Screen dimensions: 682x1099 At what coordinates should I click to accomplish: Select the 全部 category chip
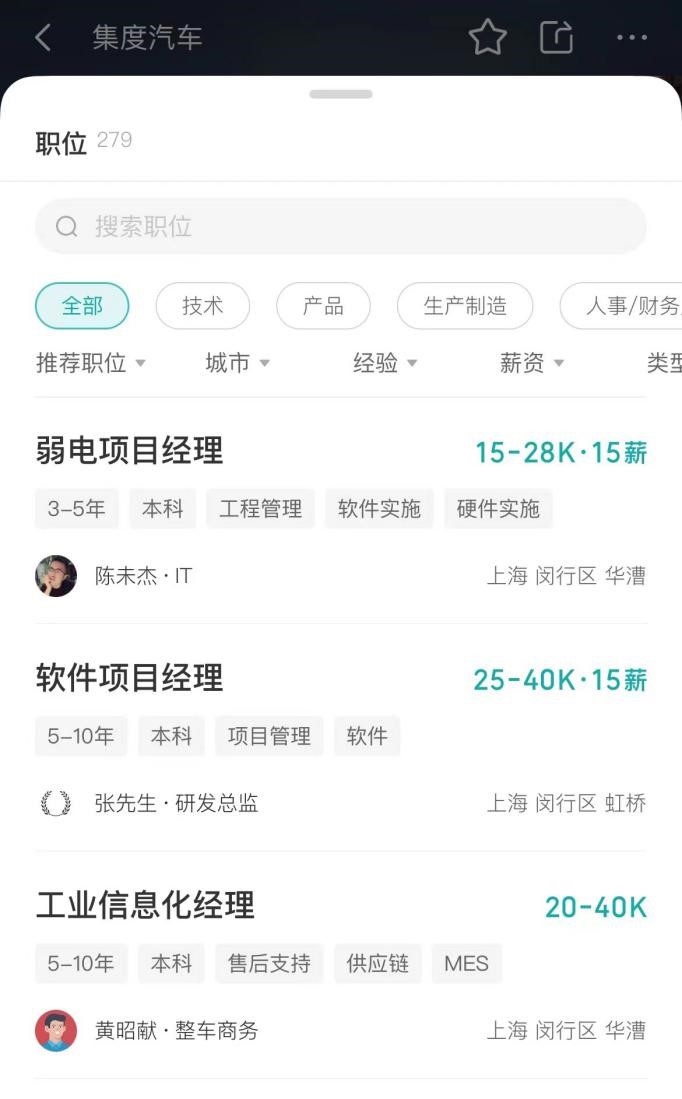pyautogui.click(x=82, y=306)
